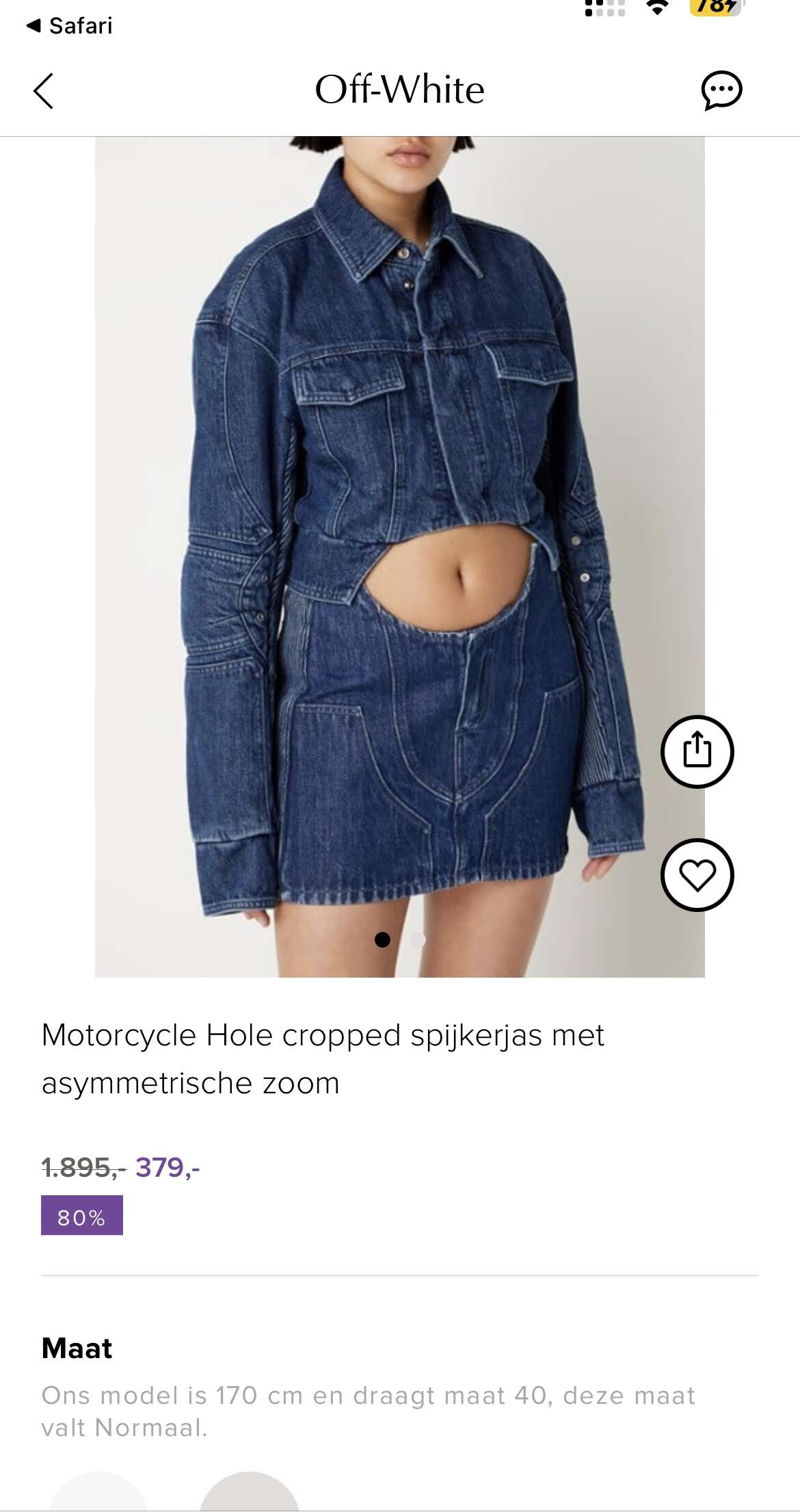This screenshot has height=1512, width=800.
Task: Jump to the second product image dot
Action: 418,939
